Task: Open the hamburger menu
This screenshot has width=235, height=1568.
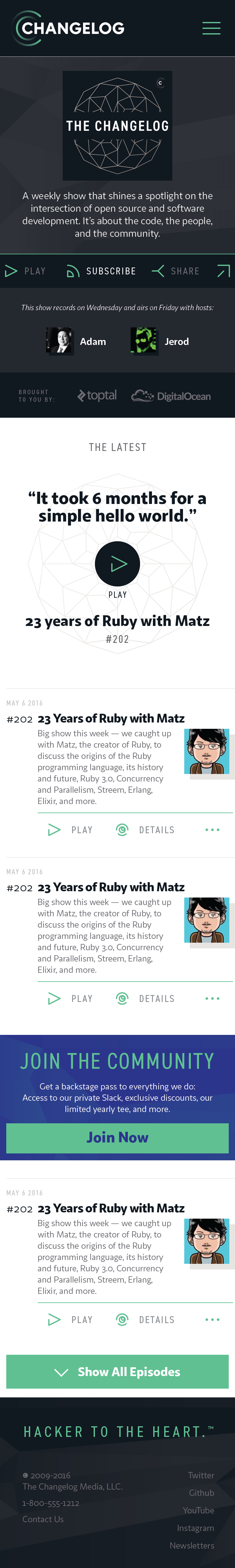Action: point(211,28)
